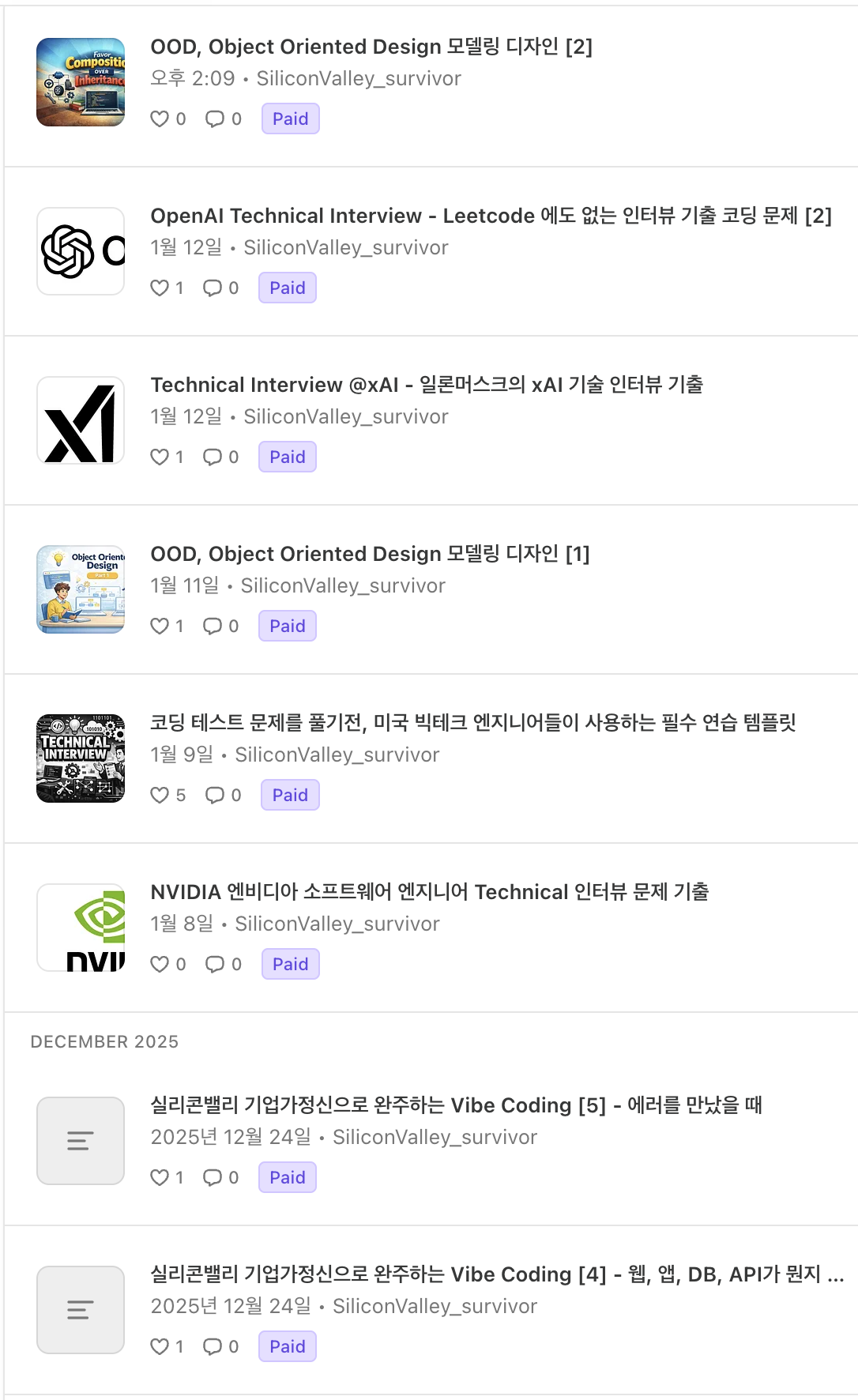Like the OpenAI Technical Interview post
The image size is (858, 1400).
coord(161,288)
